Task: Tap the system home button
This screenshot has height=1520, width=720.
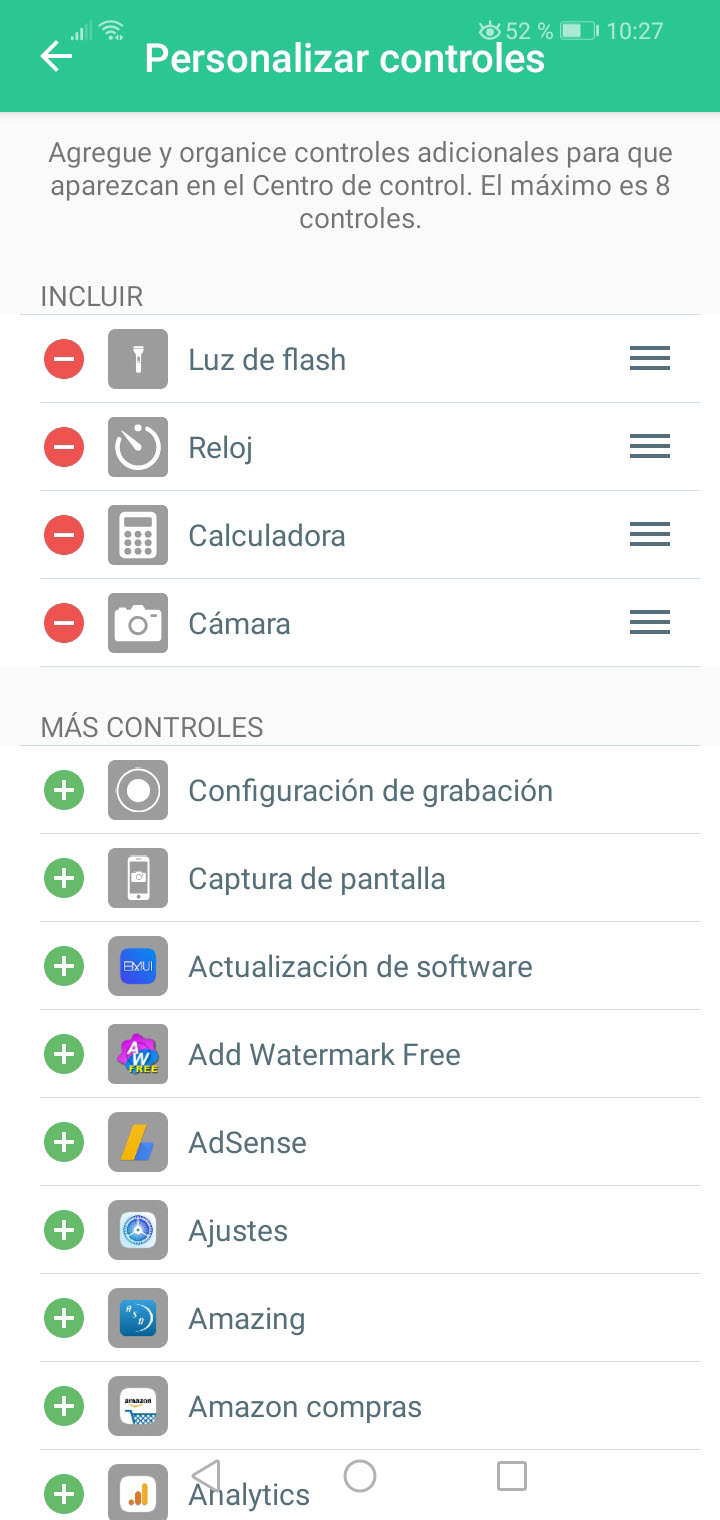Action: (360, 1476)
